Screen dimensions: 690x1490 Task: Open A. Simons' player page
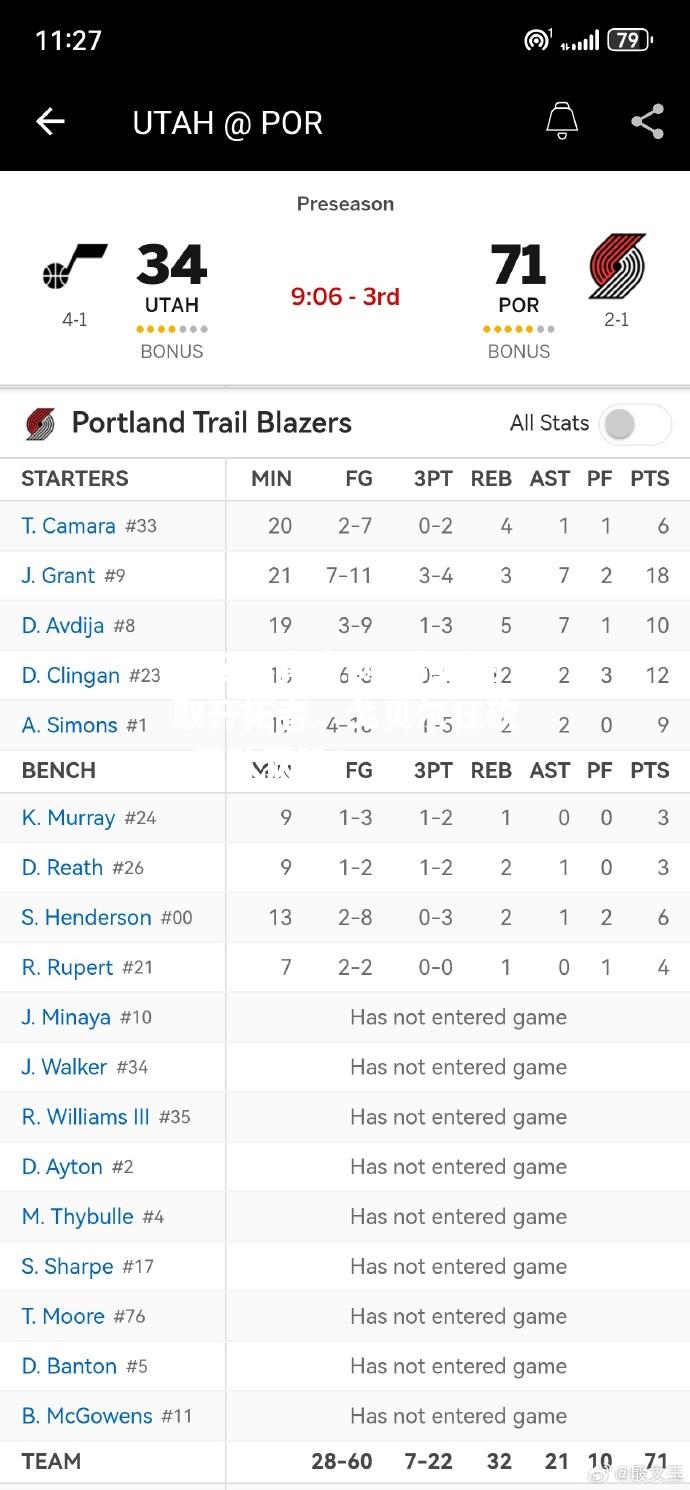[70, 726]
